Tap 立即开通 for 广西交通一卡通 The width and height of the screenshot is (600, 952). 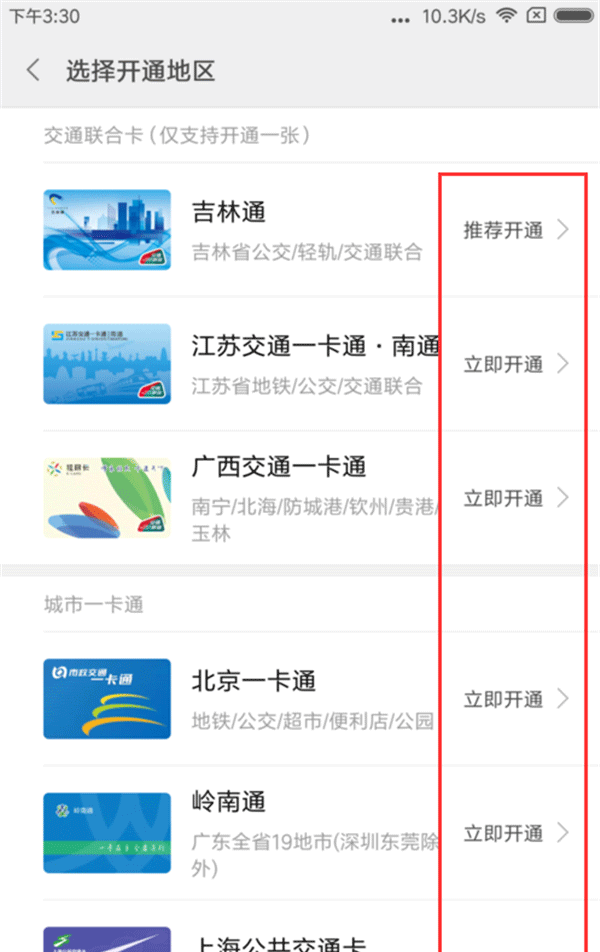[515, 498]
